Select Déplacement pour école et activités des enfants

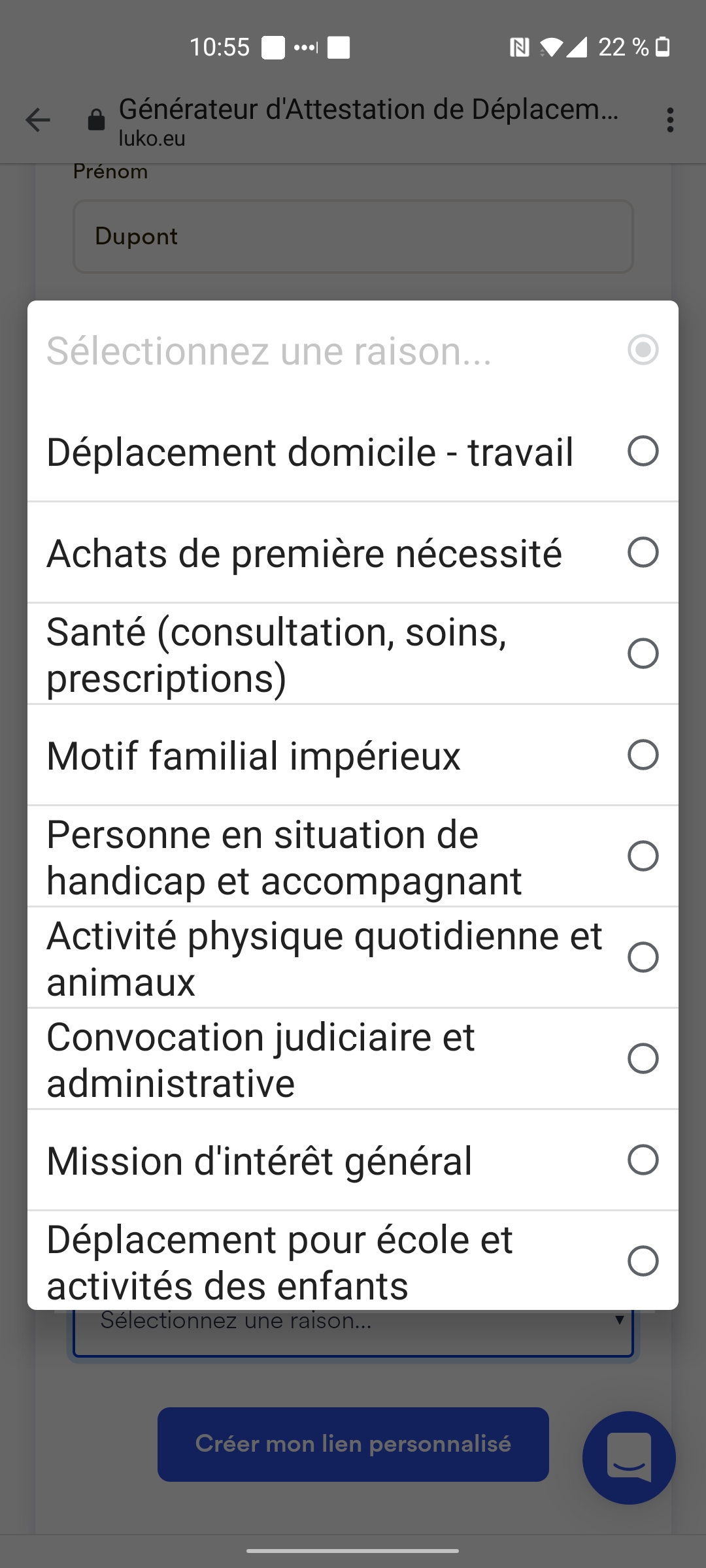353,1261
